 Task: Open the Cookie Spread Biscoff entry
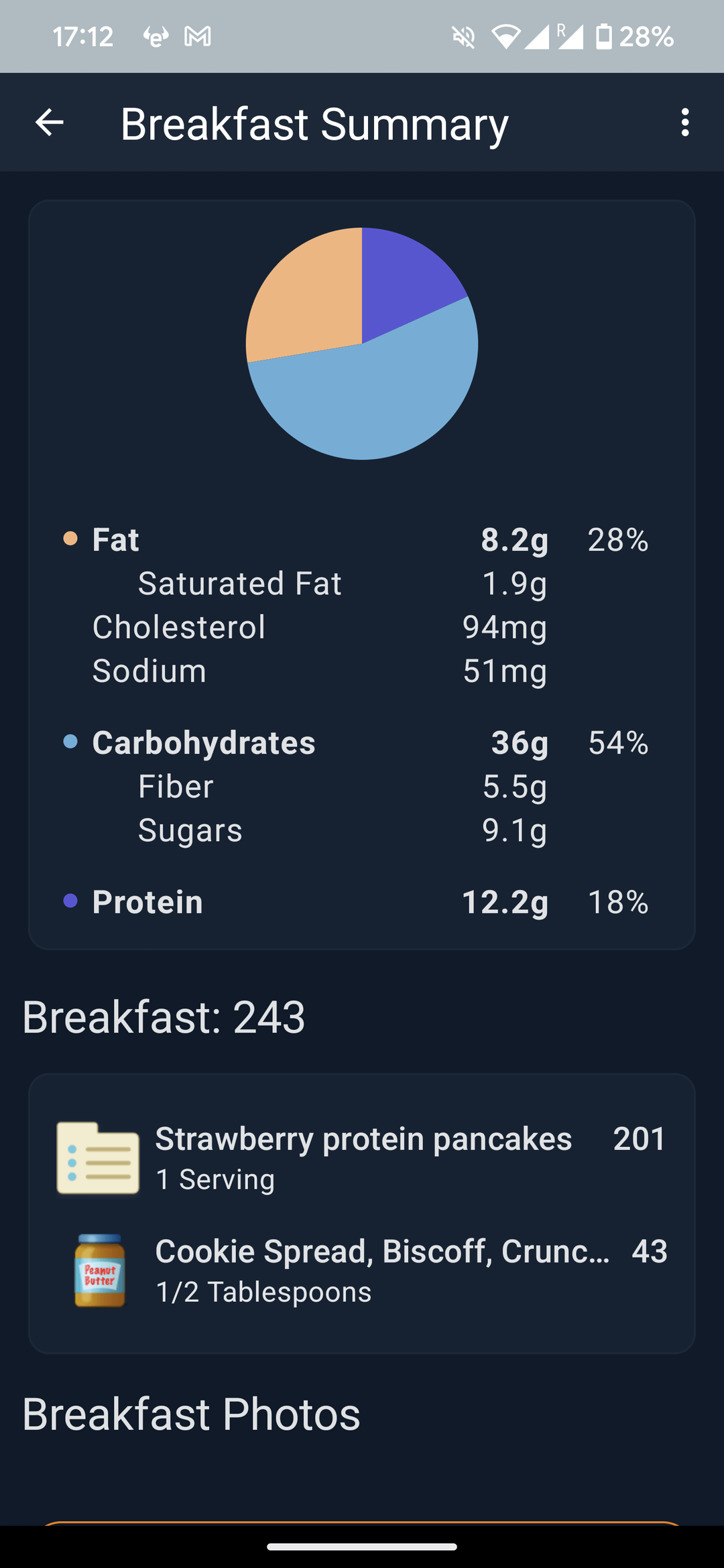click(362, 1270)
